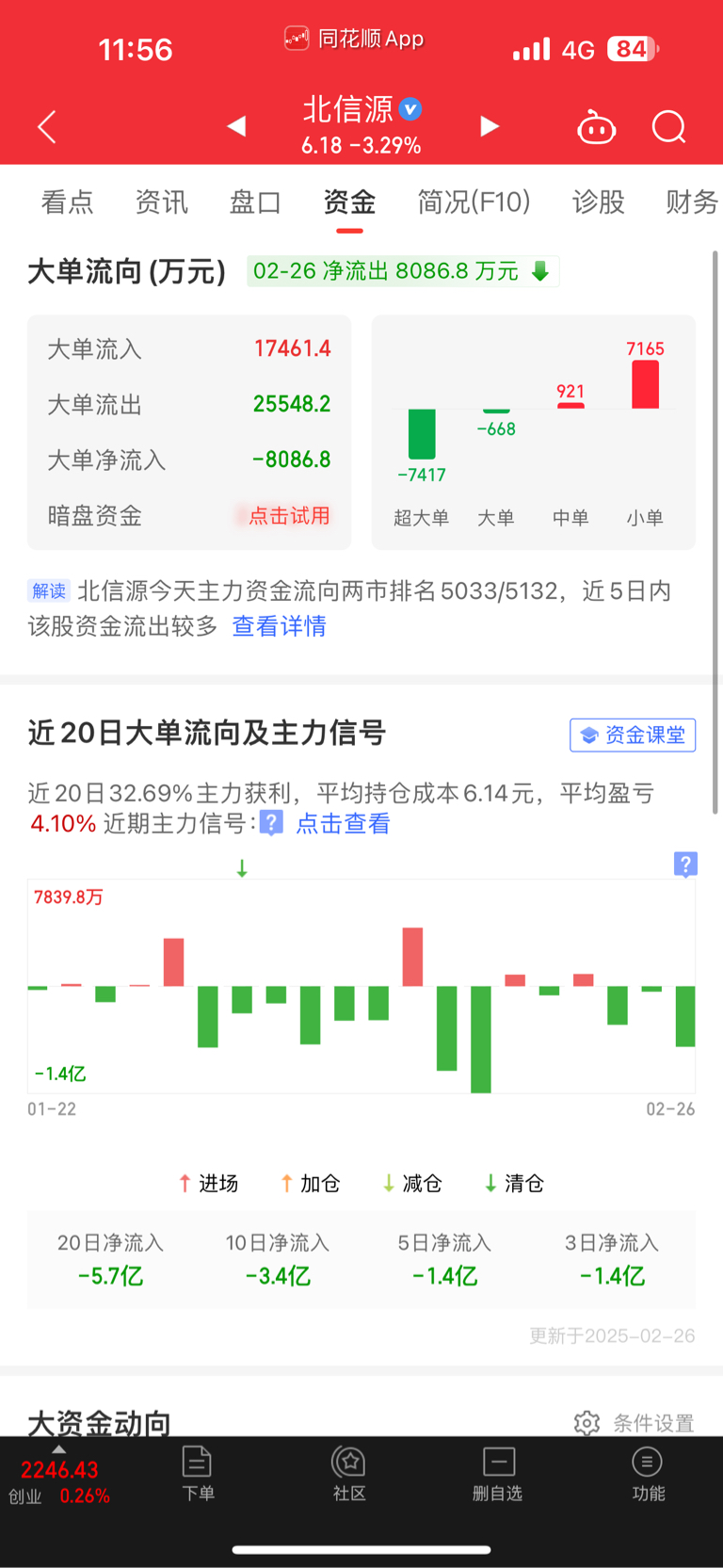Tap 下单 to place an order
723x1568 pixels.
pyautogui.click(x=198, y=1474)
